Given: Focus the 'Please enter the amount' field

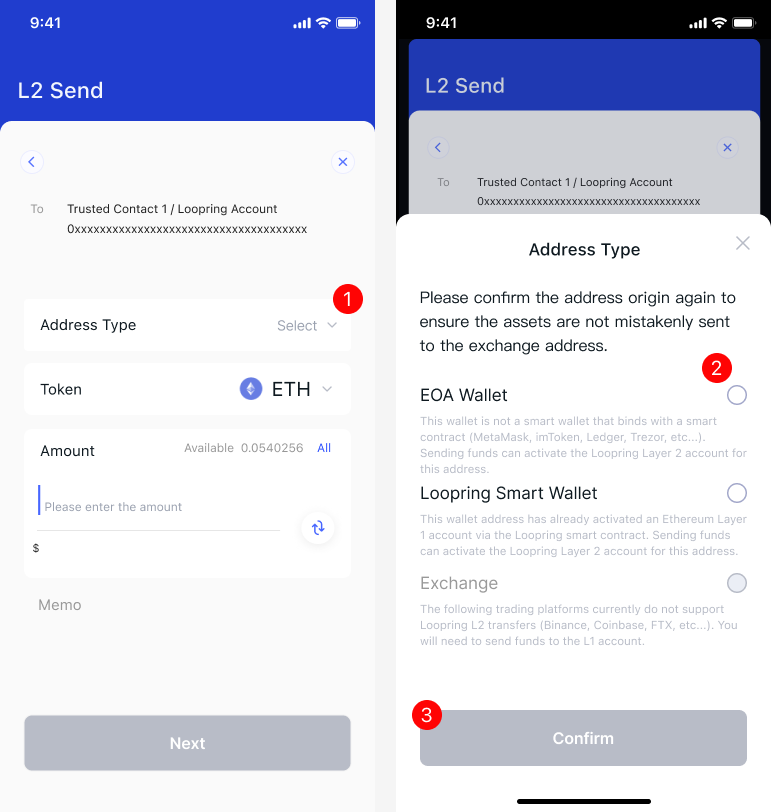Looking at the screenshot, I should [158, 507].
